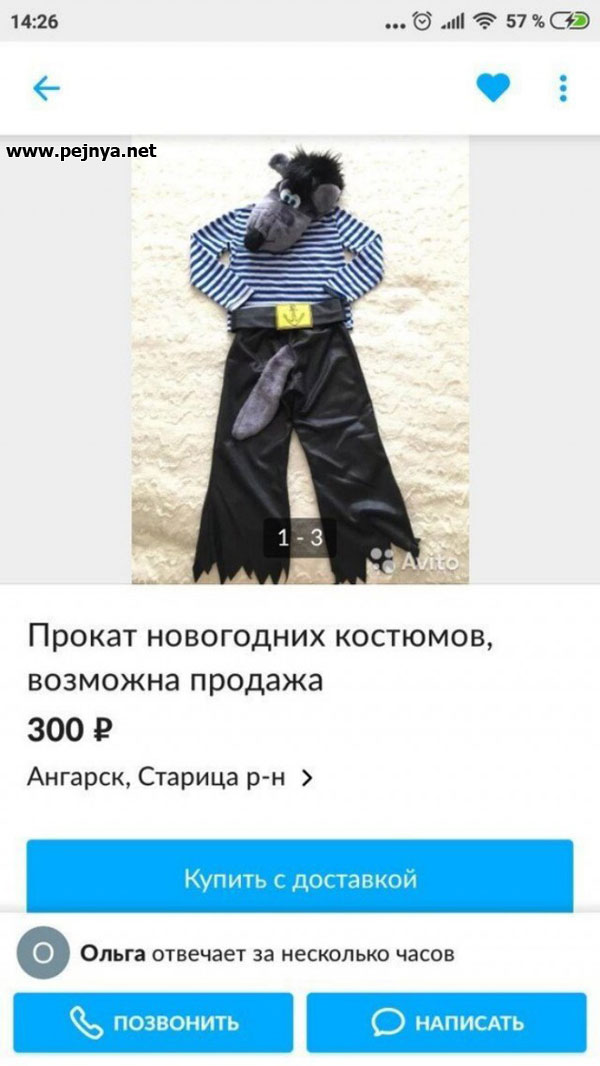600x1066 pixels.
Task: Open the three-dot overflow menu
Action: click(563, 89)
